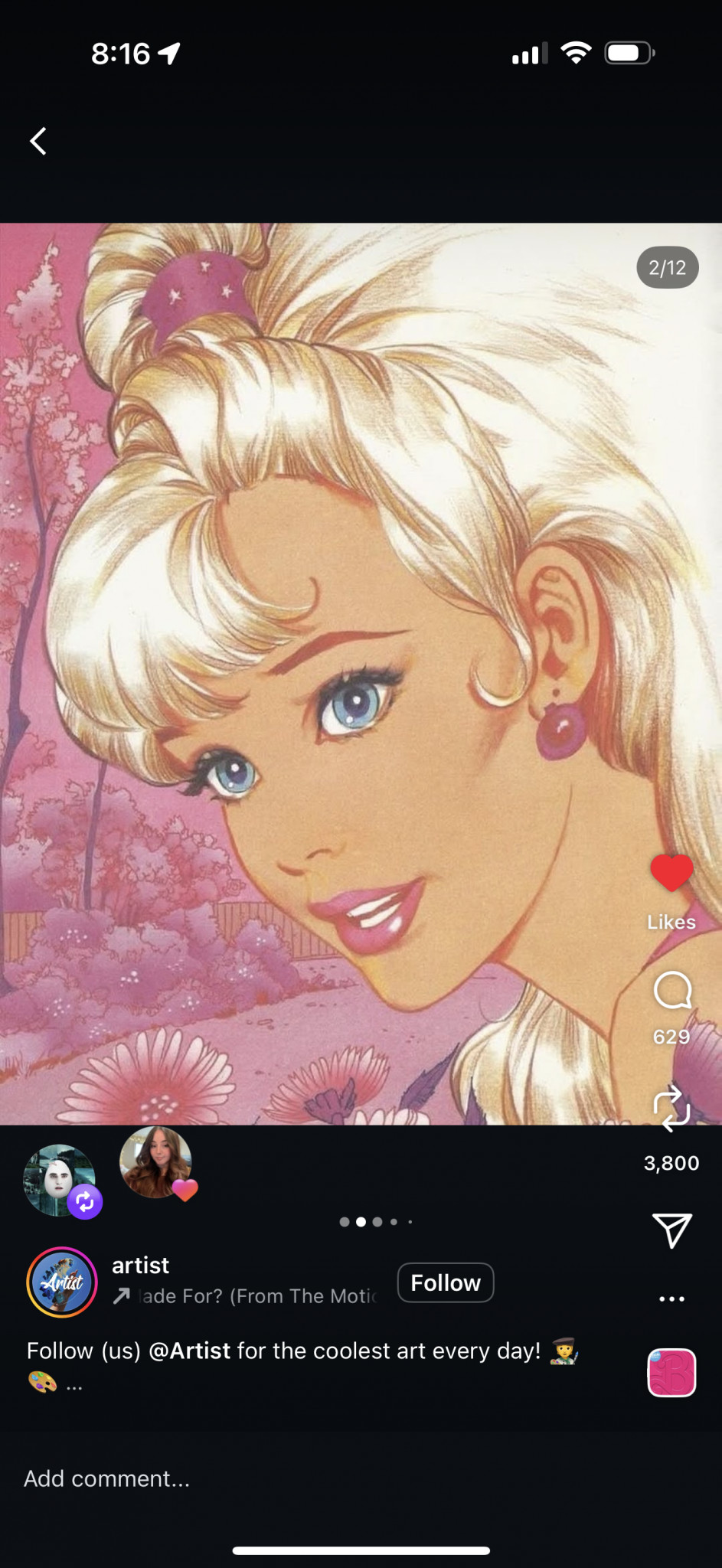Open artist's profile picture
The image size is (722, 1568).
pyautogui.click(x=62, y=1282)
